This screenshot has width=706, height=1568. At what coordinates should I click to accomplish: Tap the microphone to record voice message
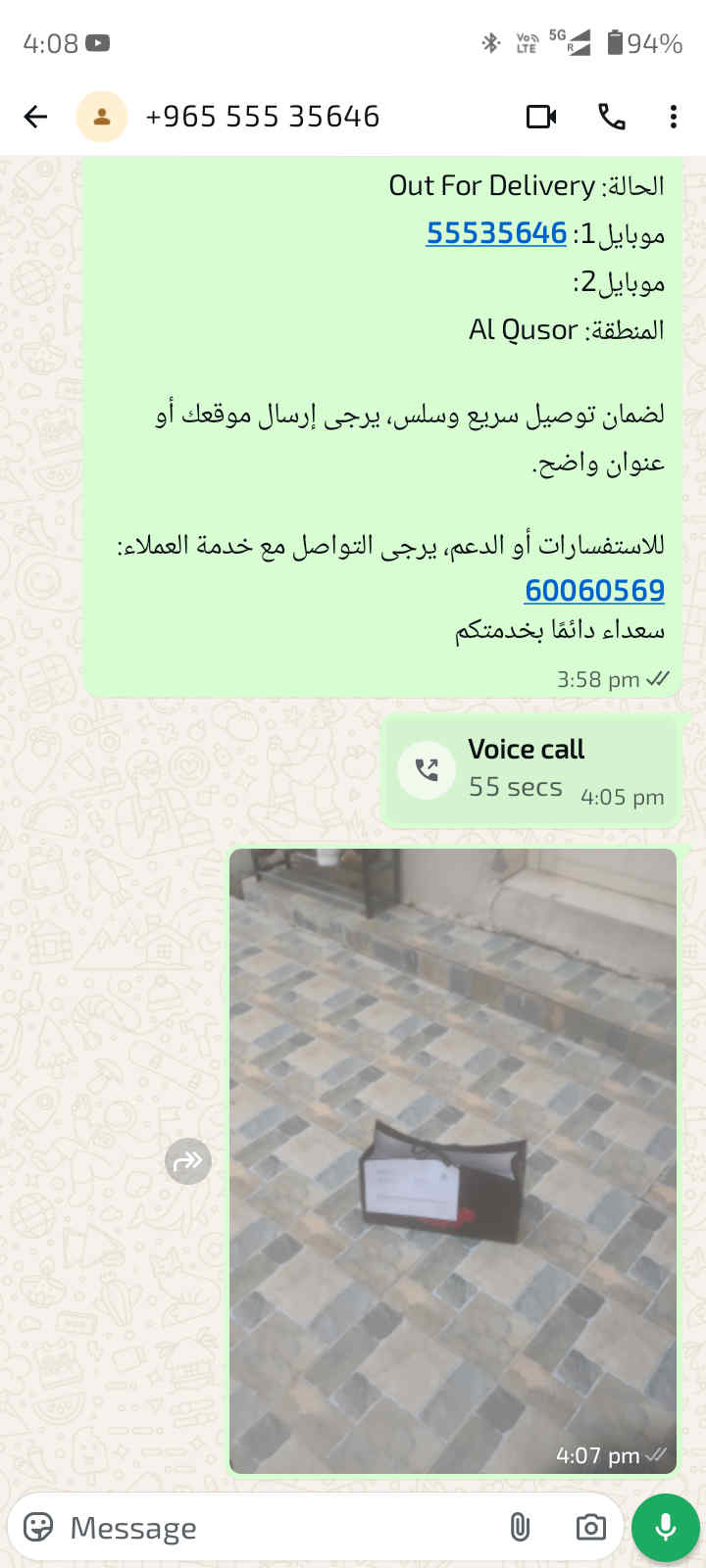(x=665, y=1527)
